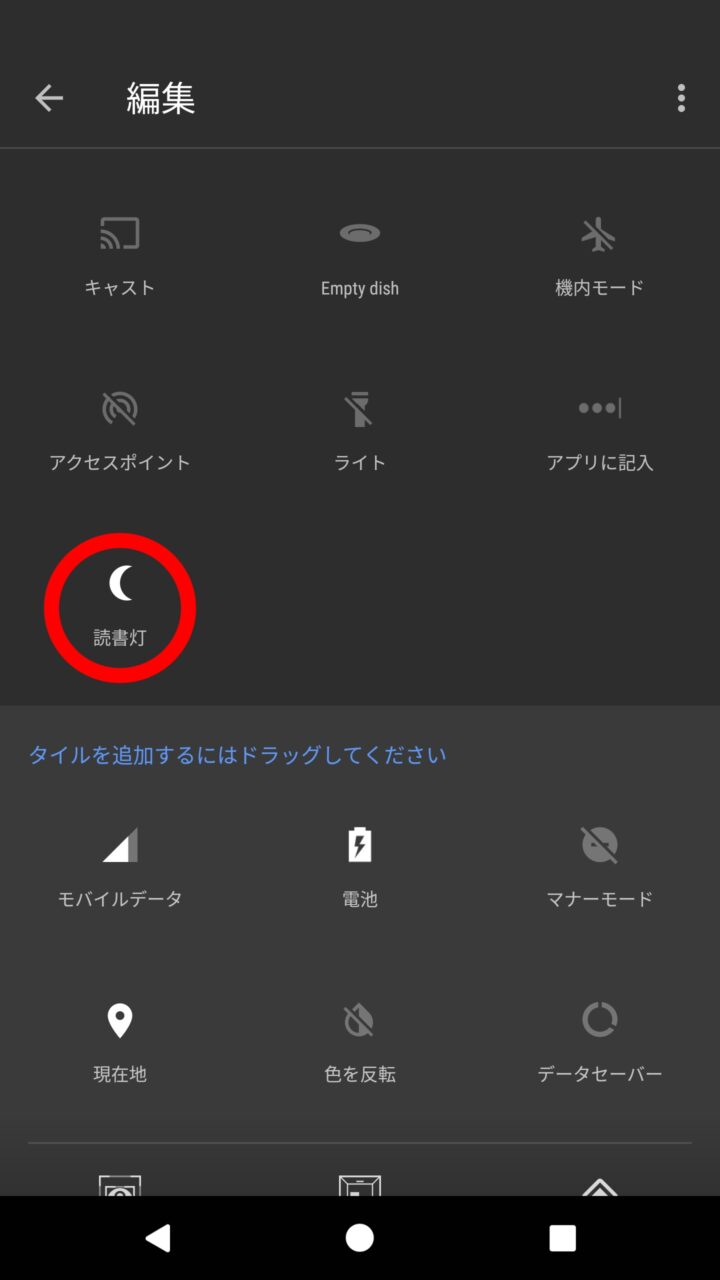Open the overflow menu

681,98
